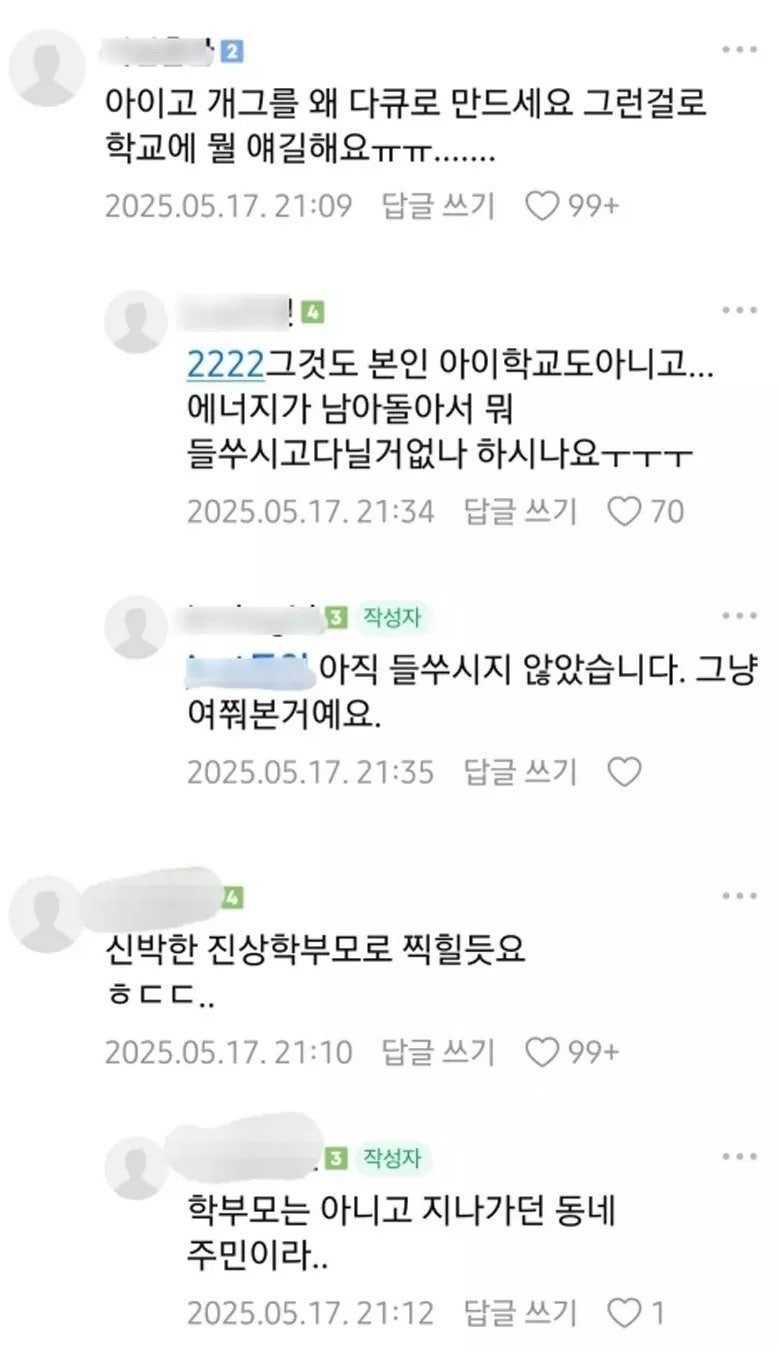The height and width of the screenshot is (1350, 780).
Task: Like the 신박한 진상학부모 comment
Action: [x=542, y=1052]
